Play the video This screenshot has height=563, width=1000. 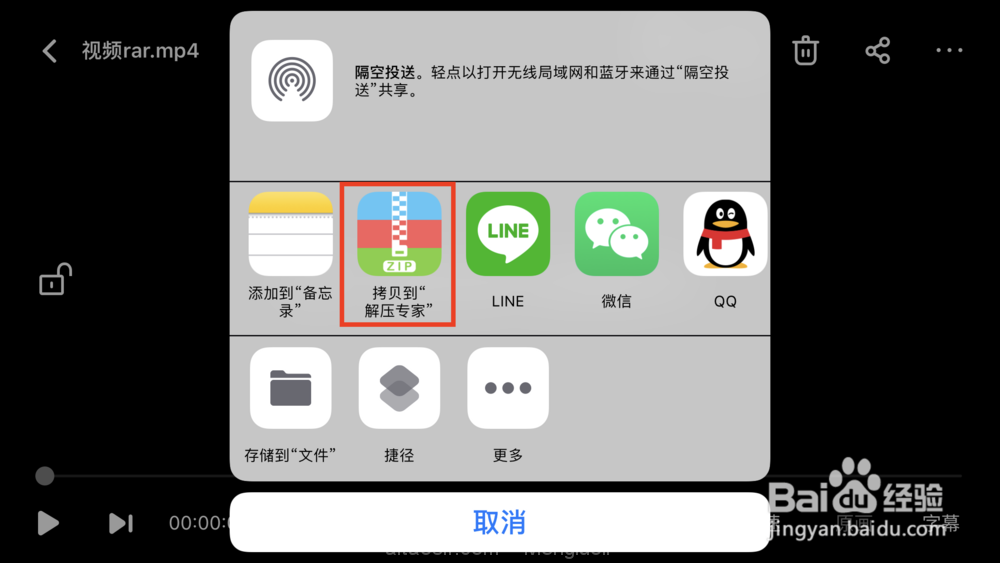tap(47, 522)
